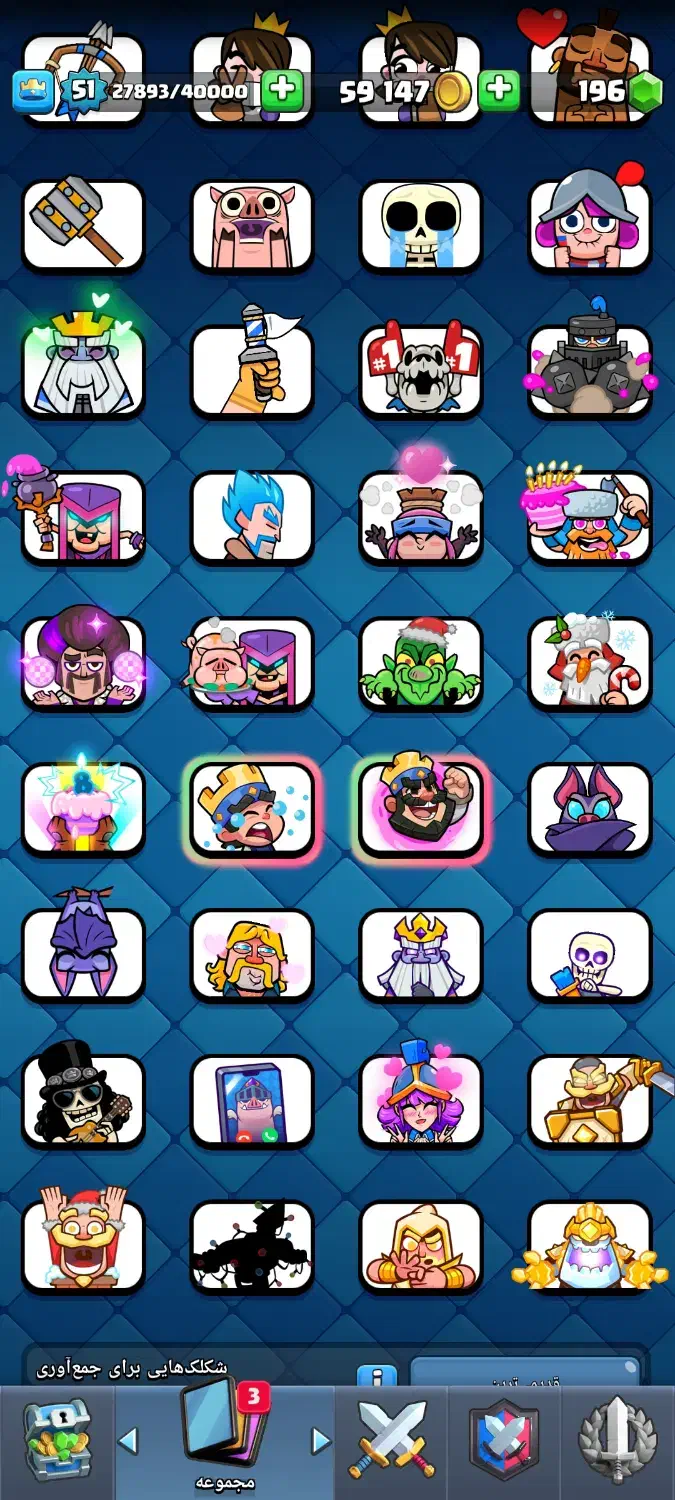
Task: Select the laughing pink hog emote
Action: click(x=252, y=225)
